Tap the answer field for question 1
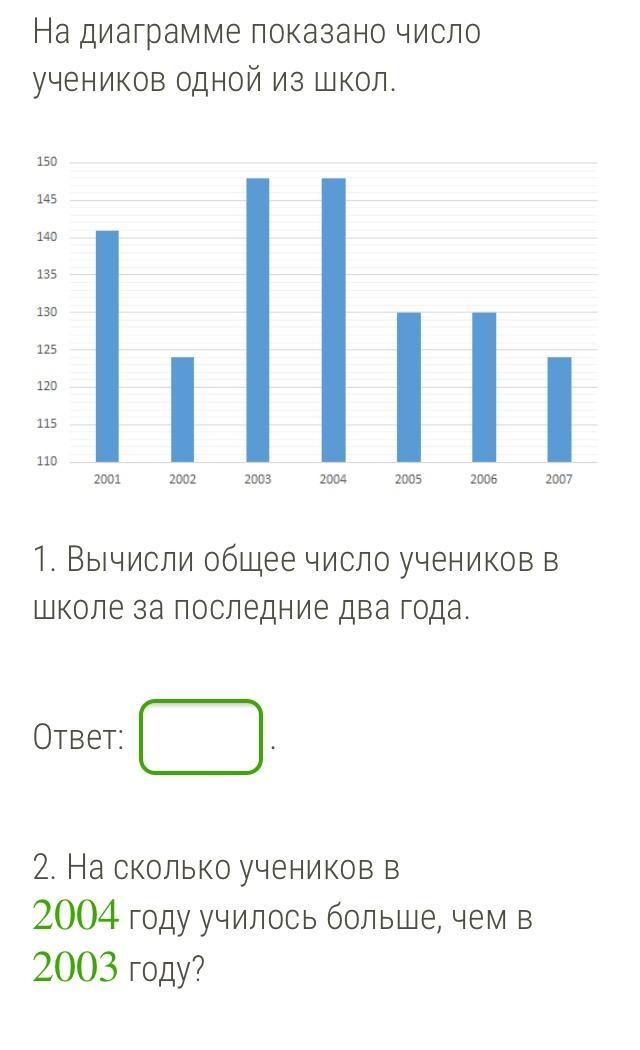Viewport: 640px width, 1050px height. coord(201,737)
